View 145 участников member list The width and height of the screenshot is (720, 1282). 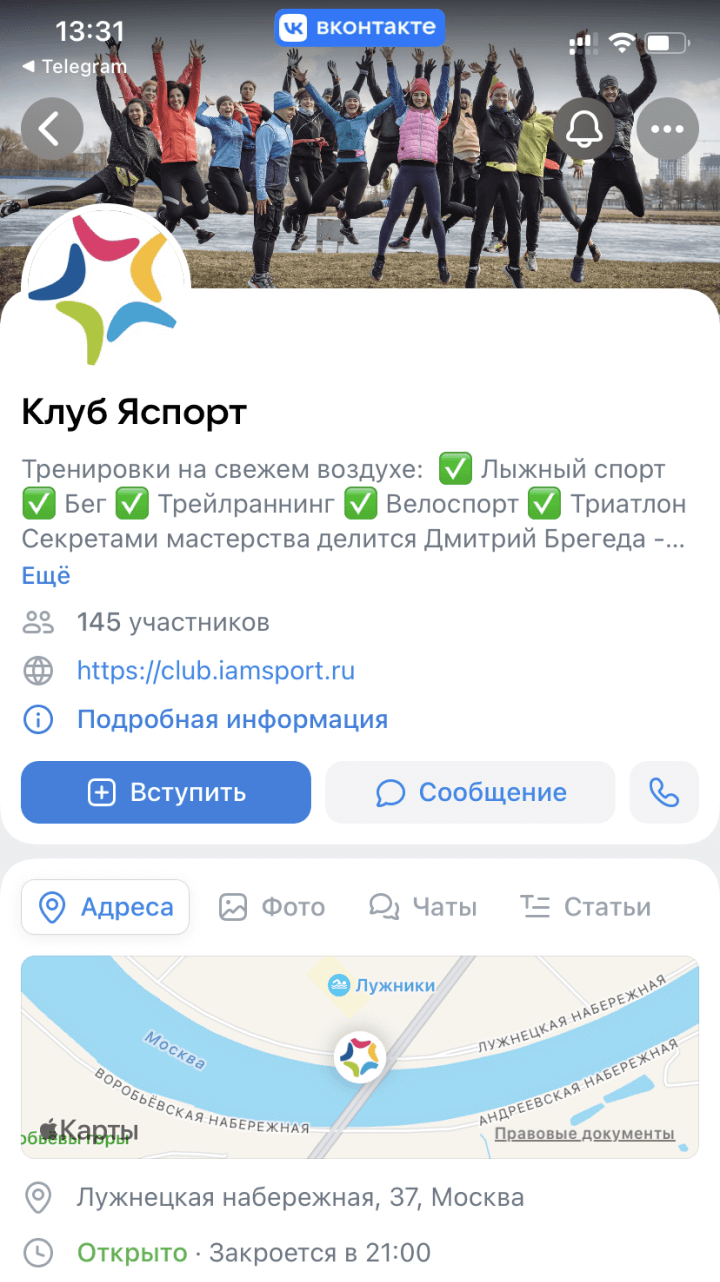click(x=172, y=623)
